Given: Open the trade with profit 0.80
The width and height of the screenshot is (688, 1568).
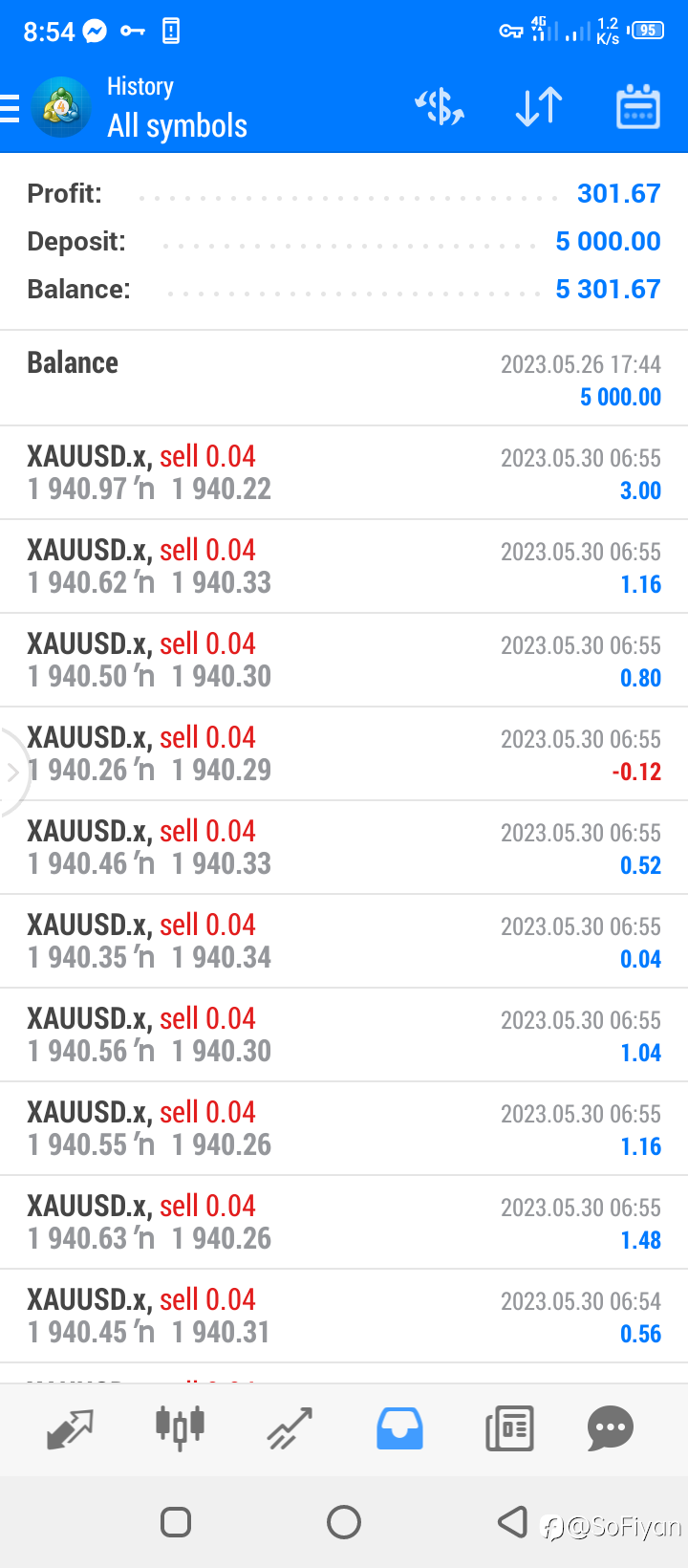Looking at the screenshot, I should point(344,660).
